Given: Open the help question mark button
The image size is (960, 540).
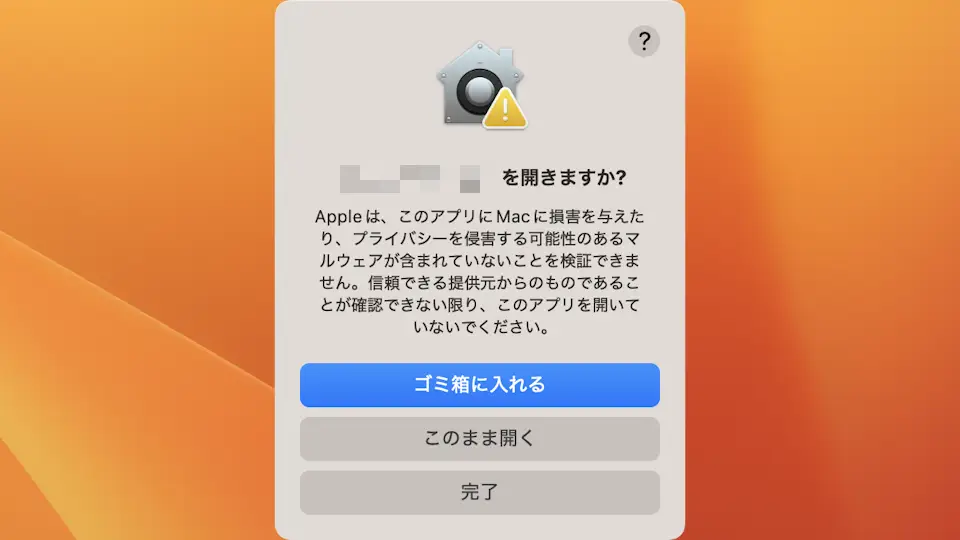Looking at the screenshot, I should click(x=644, y=41).
